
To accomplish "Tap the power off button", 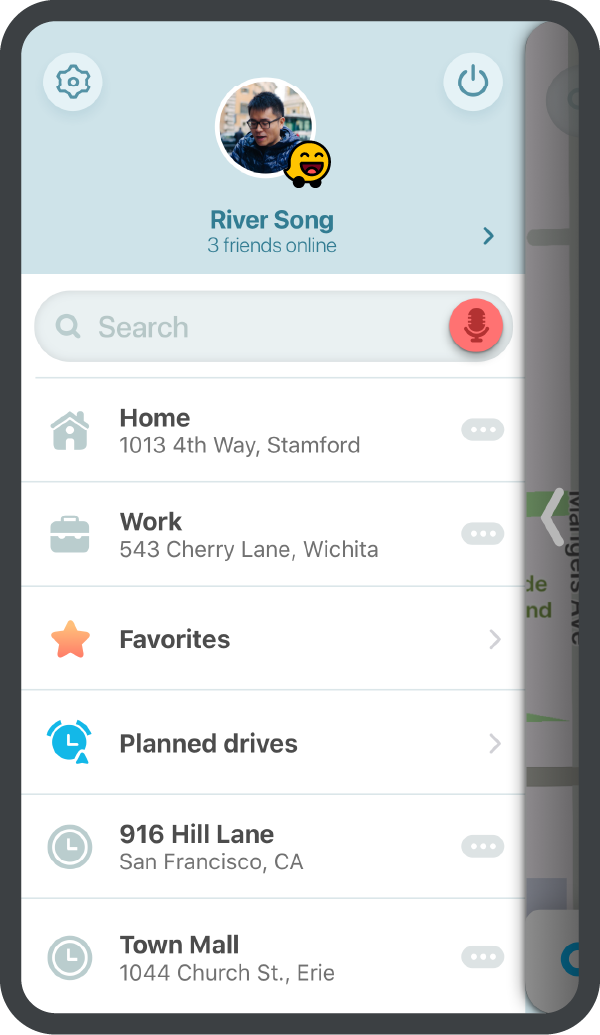I will (473, 82).
